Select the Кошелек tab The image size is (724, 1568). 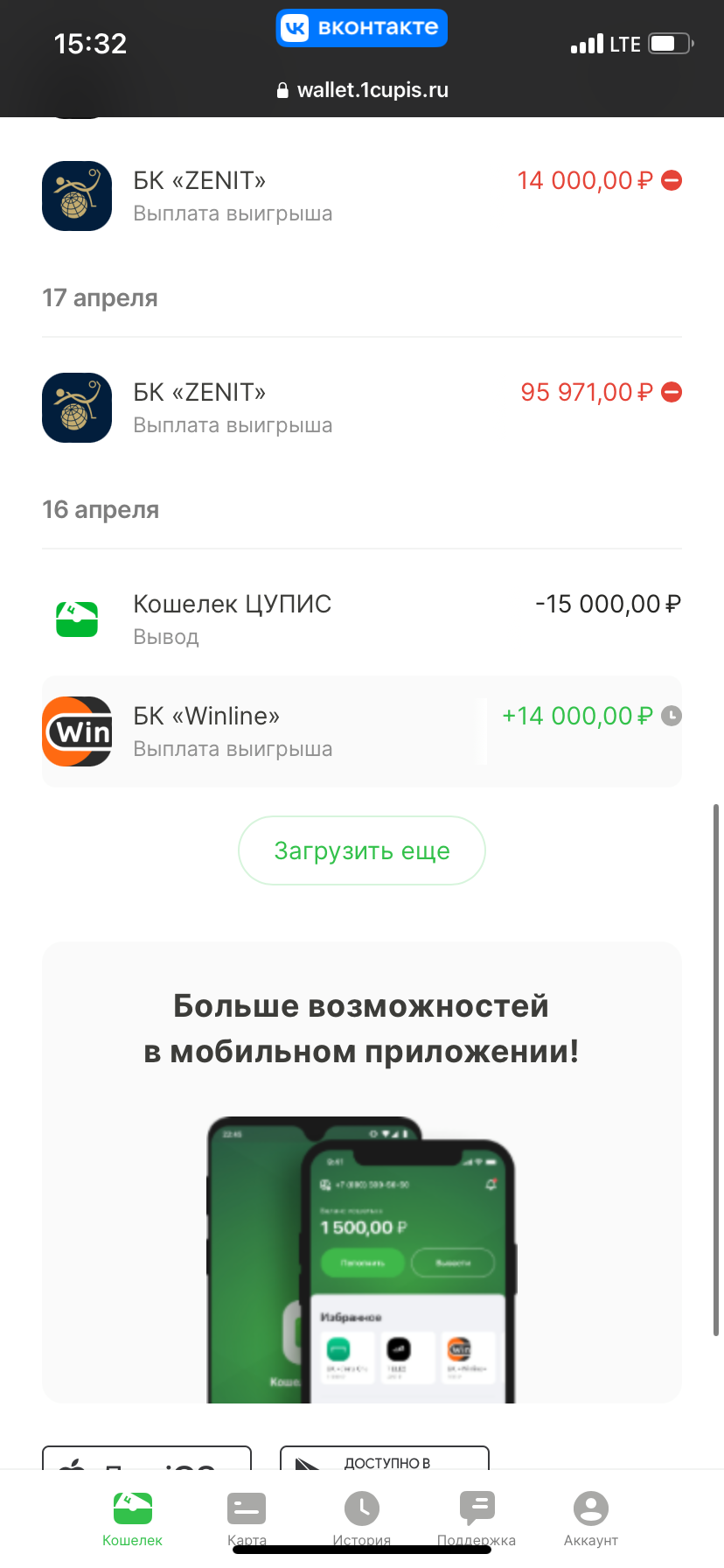[x=133, y=1517]
